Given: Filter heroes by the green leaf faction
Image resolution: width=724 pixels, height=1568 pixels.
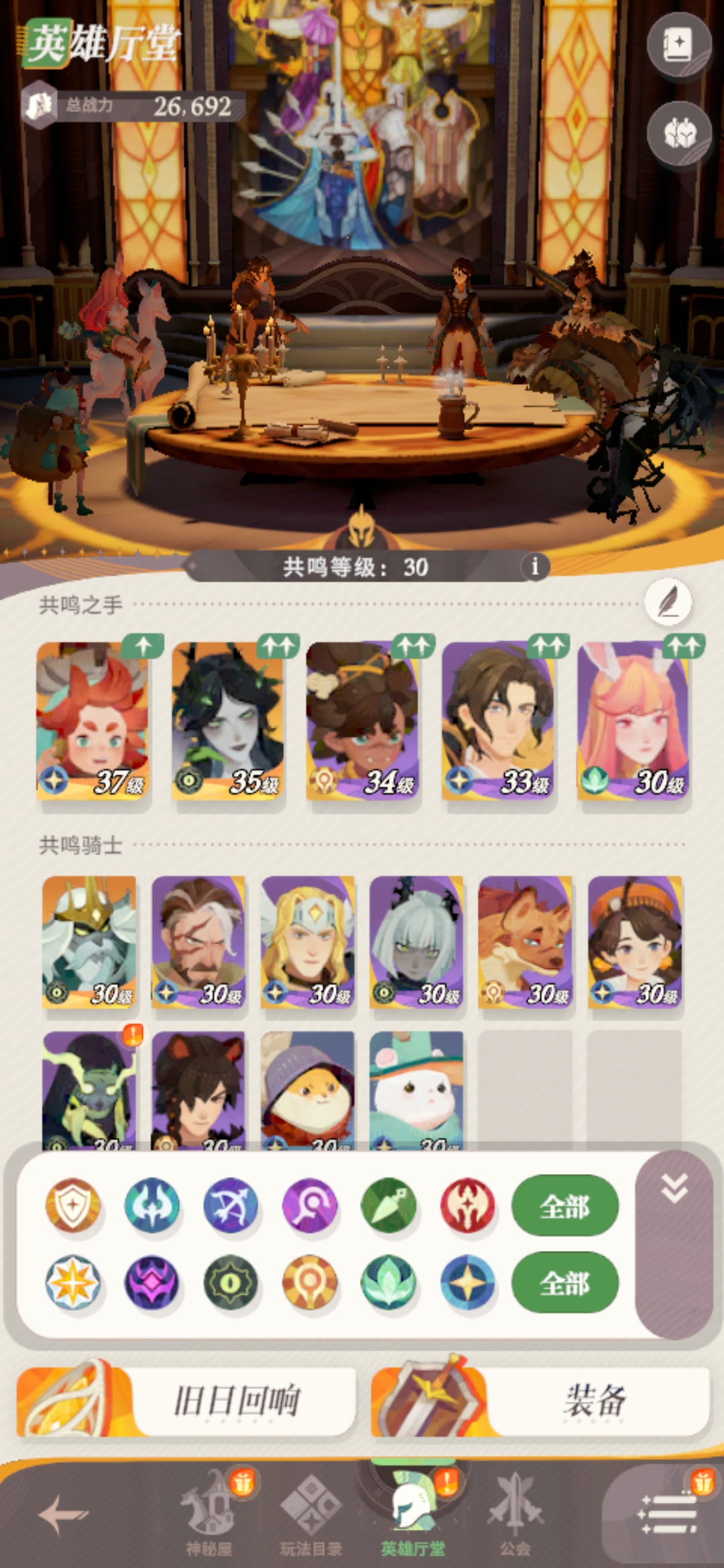Looking at the screenshot, I should pos(388,1283).
